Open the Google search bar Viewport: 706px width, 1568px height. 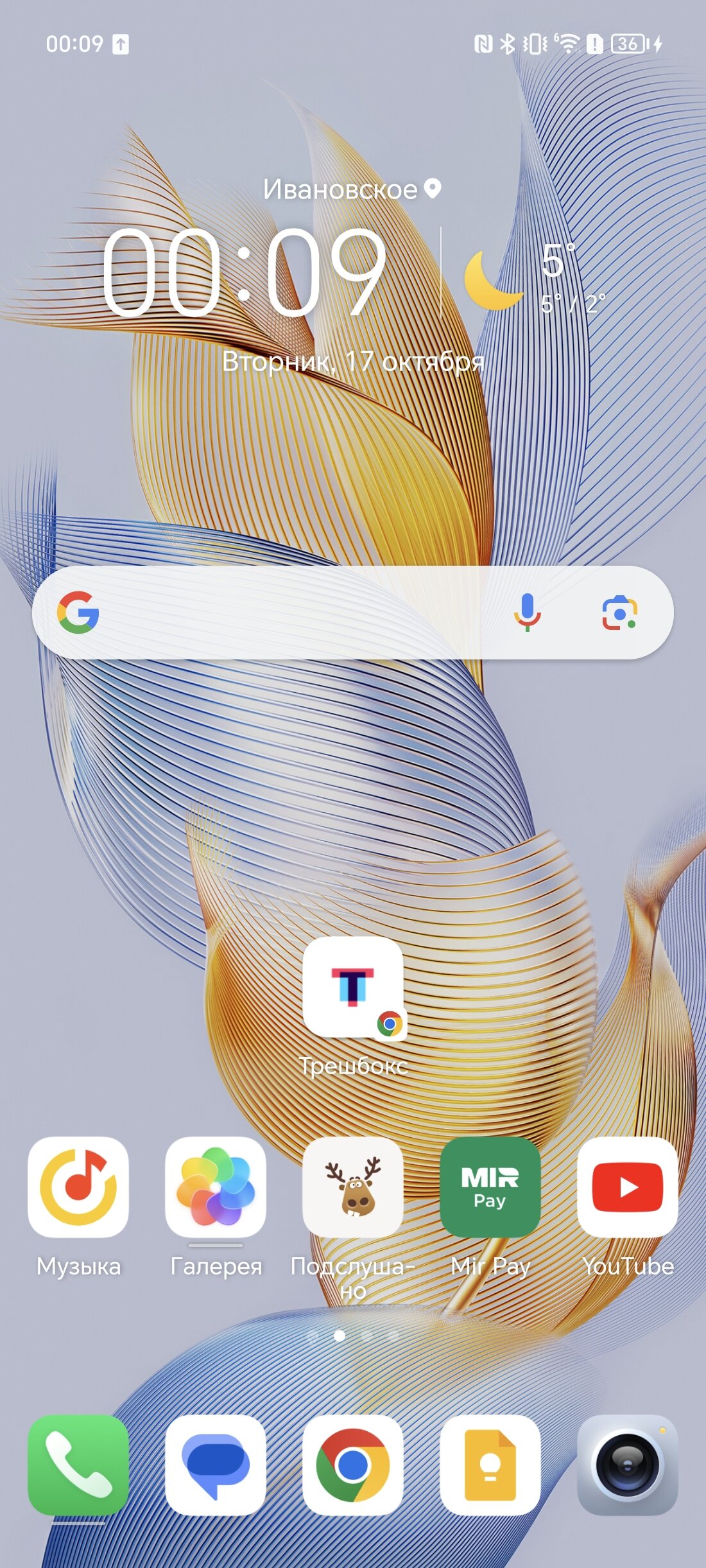pos(289,612)
